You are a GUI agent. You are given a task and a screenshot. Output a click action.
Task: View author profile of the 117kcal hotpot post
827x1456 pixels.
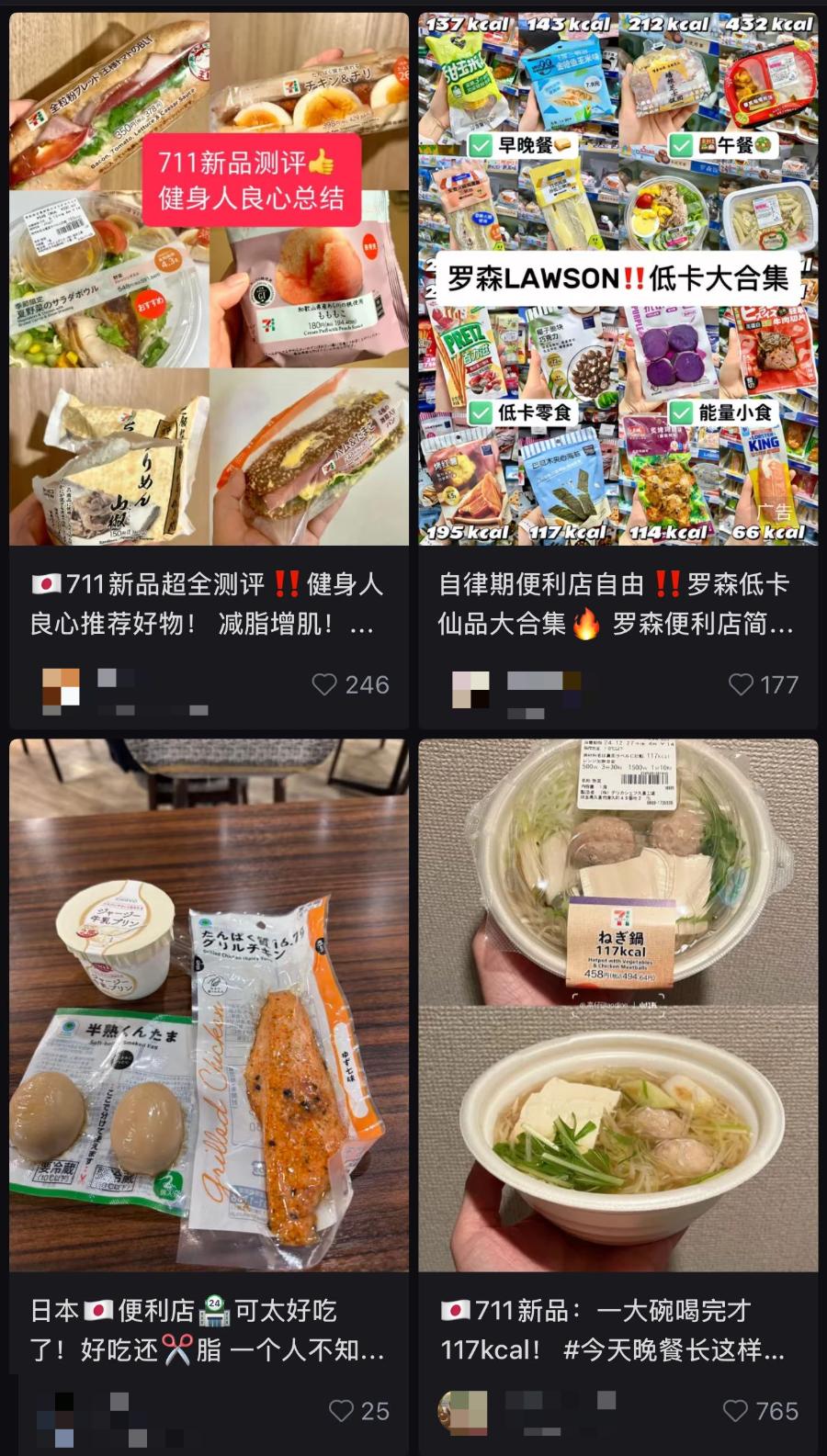coord(463,1413)
